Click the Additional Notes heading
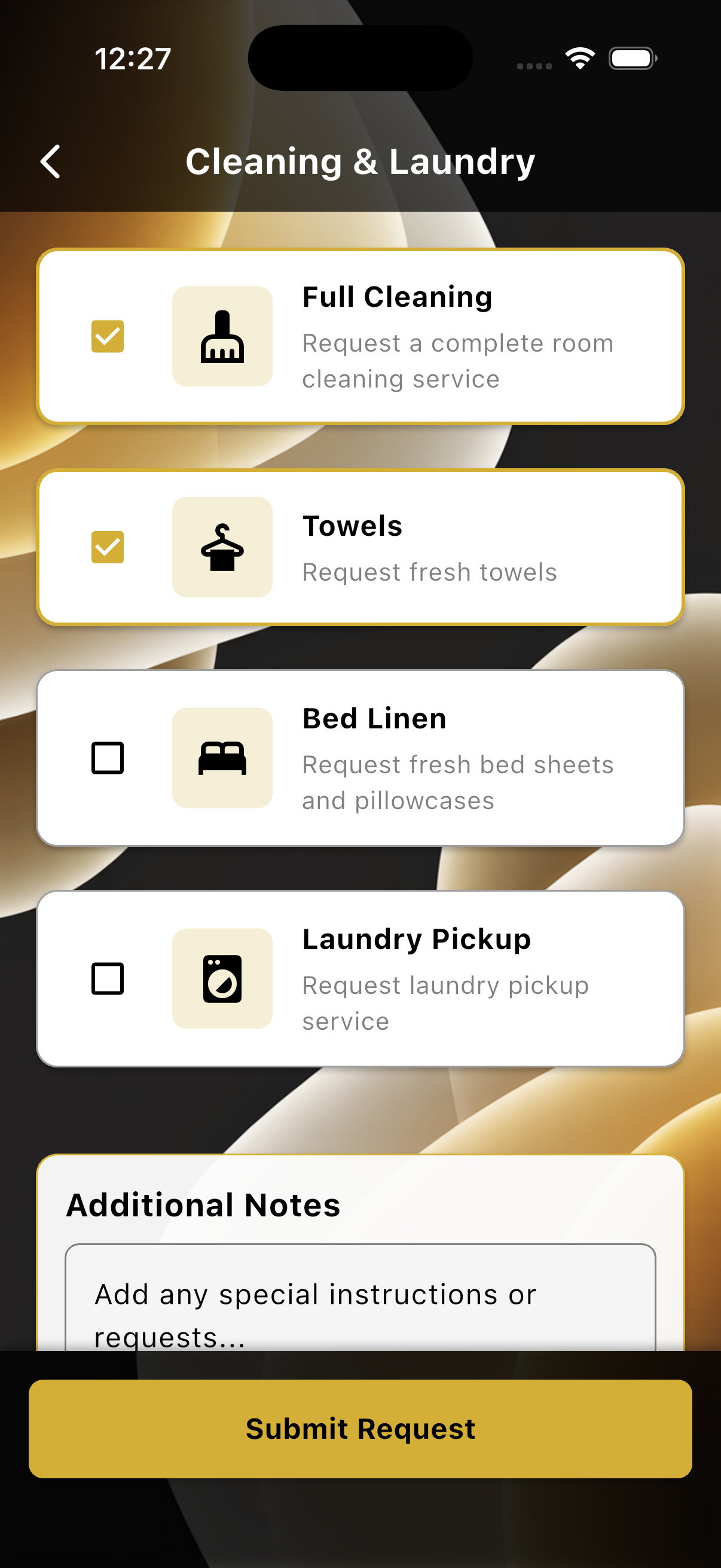This screenshot has width=721, height=1568. [x=204, y=1204]
